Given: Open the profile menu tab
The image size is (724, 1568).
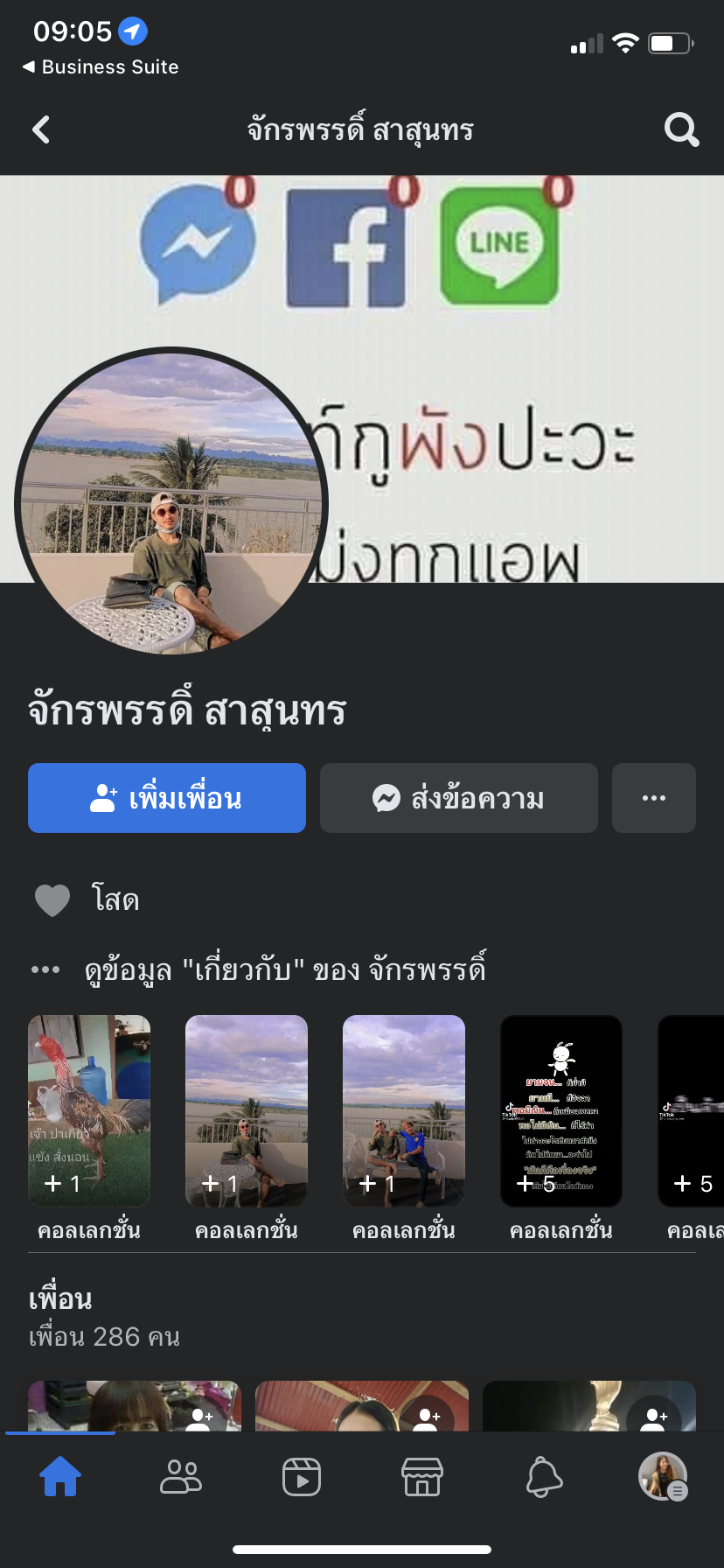Looking at the screenshot, I should coord(663,1476).
